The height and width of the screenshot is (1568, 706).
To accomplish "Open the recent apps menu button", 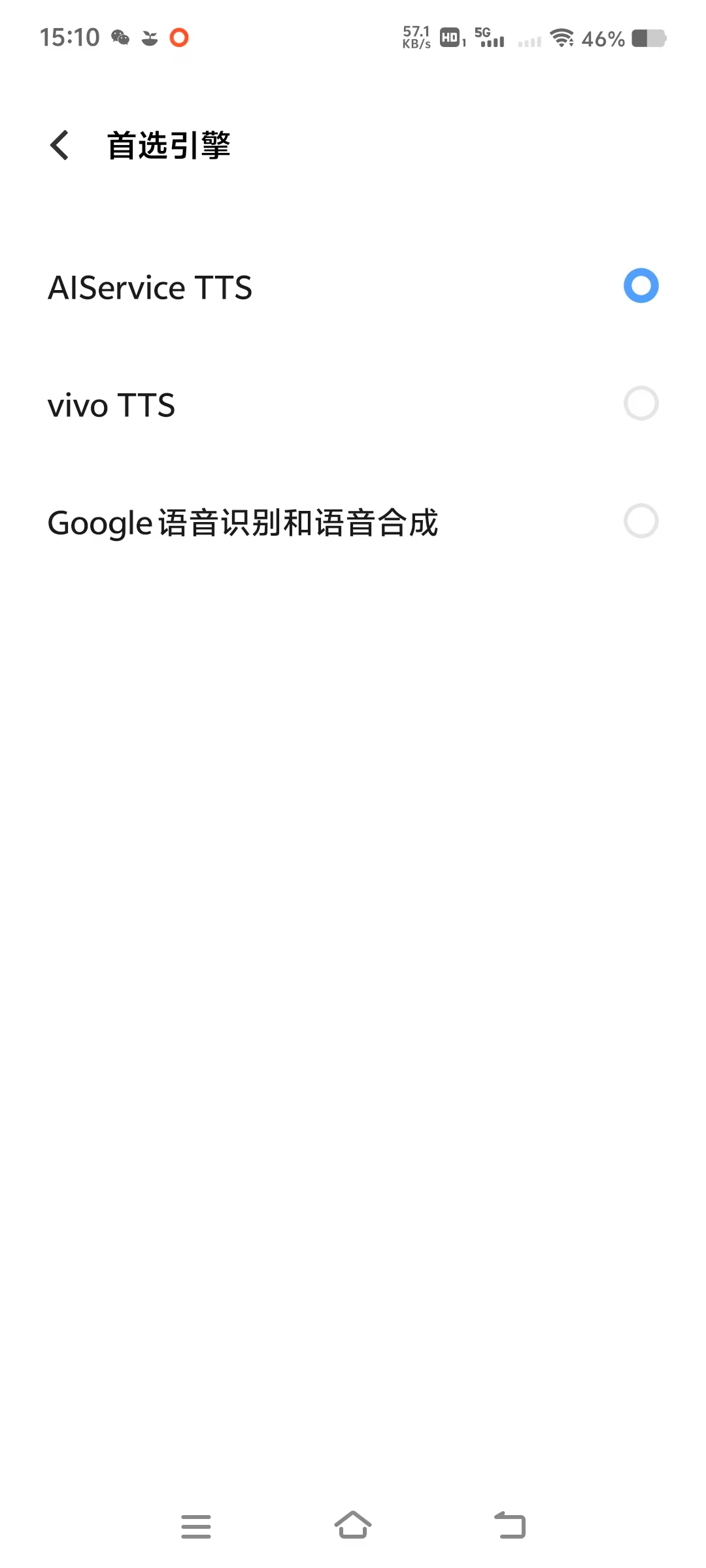I will (x=196, y=1526).
